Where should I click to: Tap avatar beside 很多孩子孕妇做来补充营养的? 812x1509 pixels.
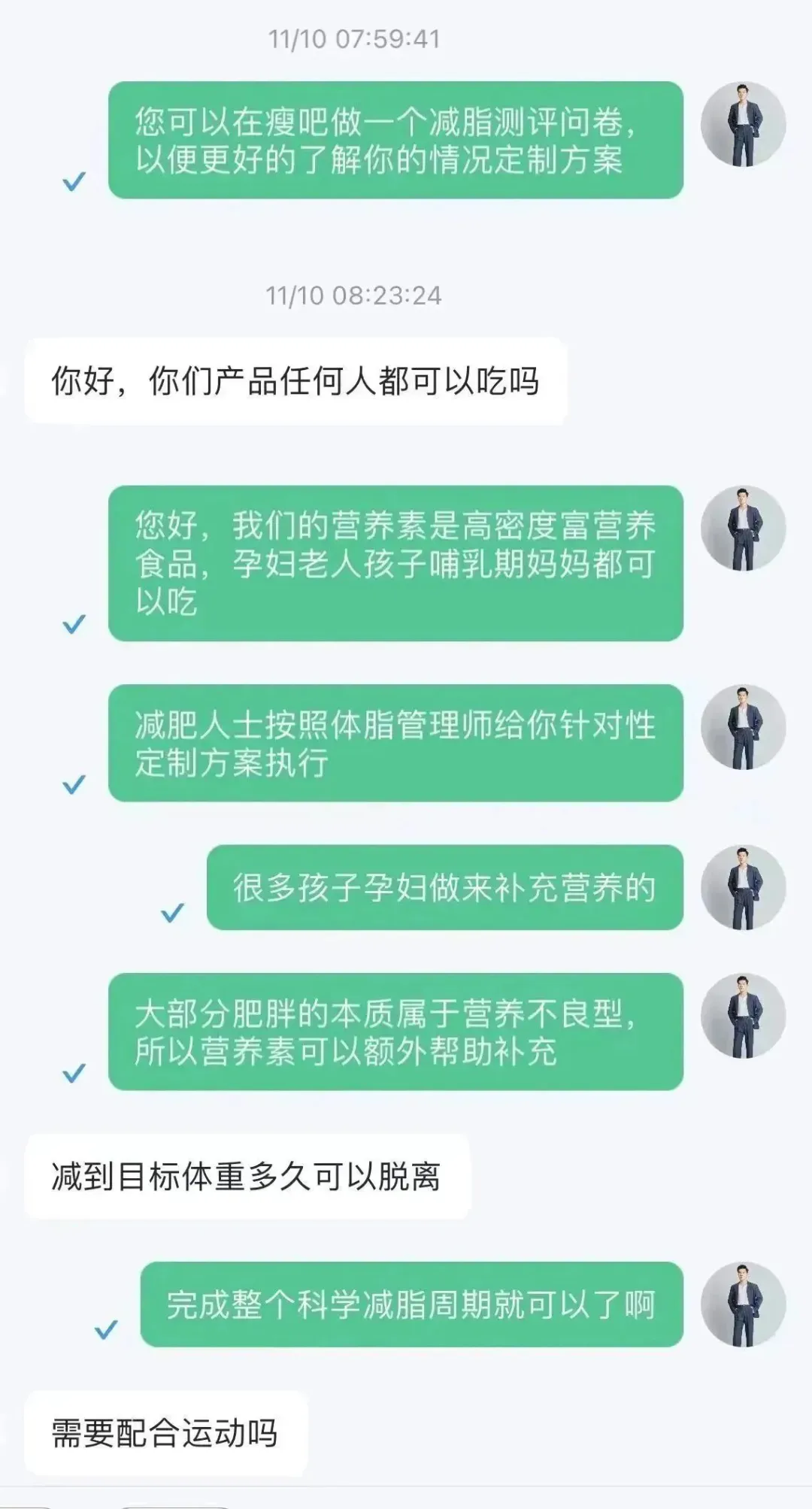743,887
